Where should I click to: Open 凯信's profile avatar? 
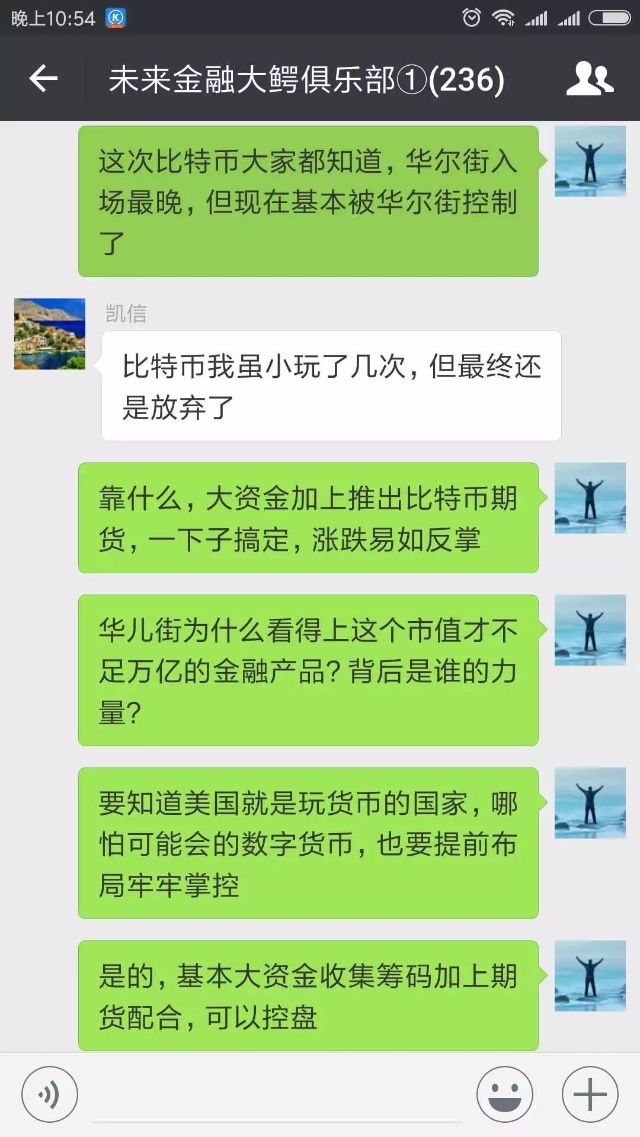pos(49,335)
